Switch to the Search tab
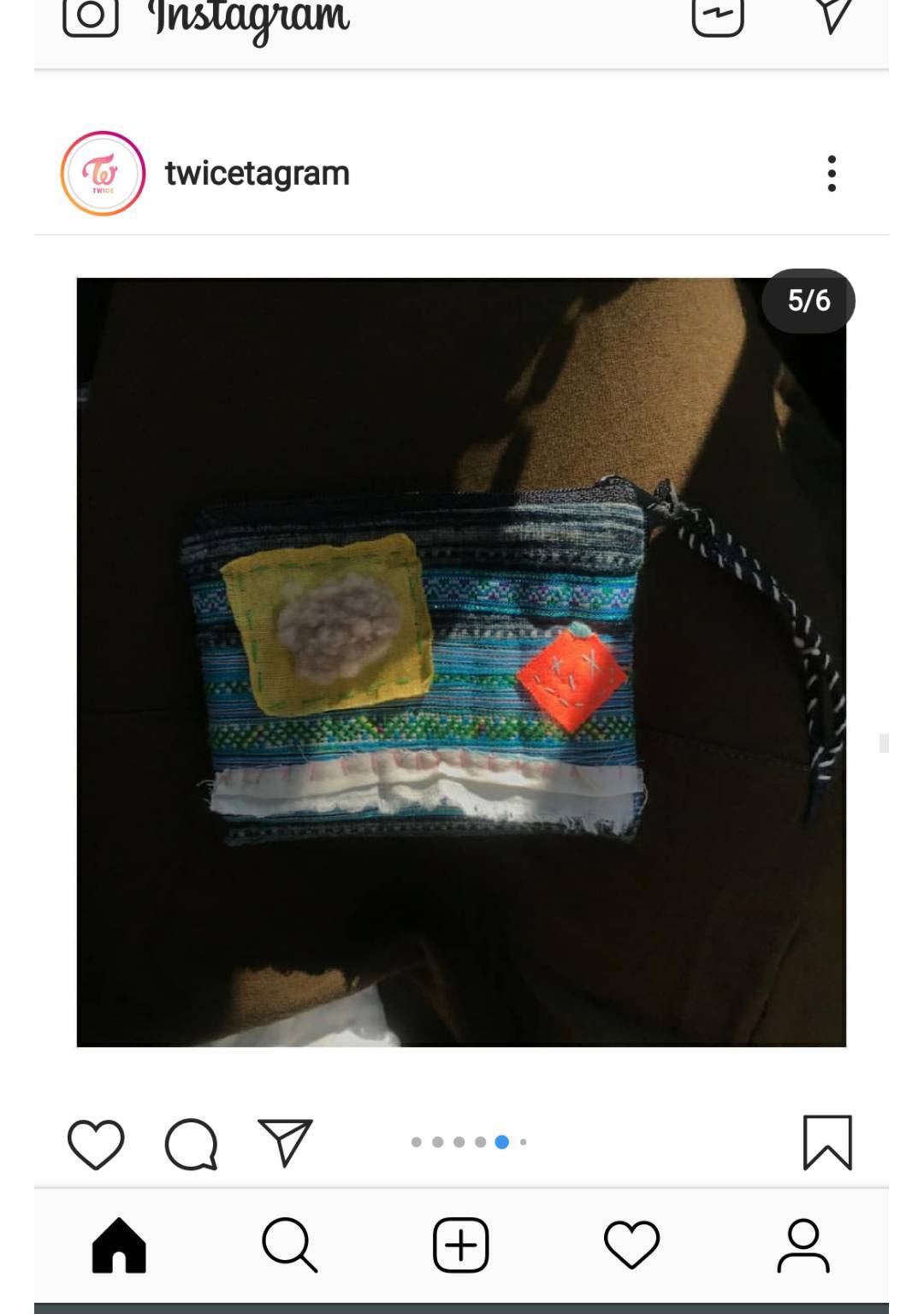Screen dimensions: 924x1314 (x=289, y=1245)
